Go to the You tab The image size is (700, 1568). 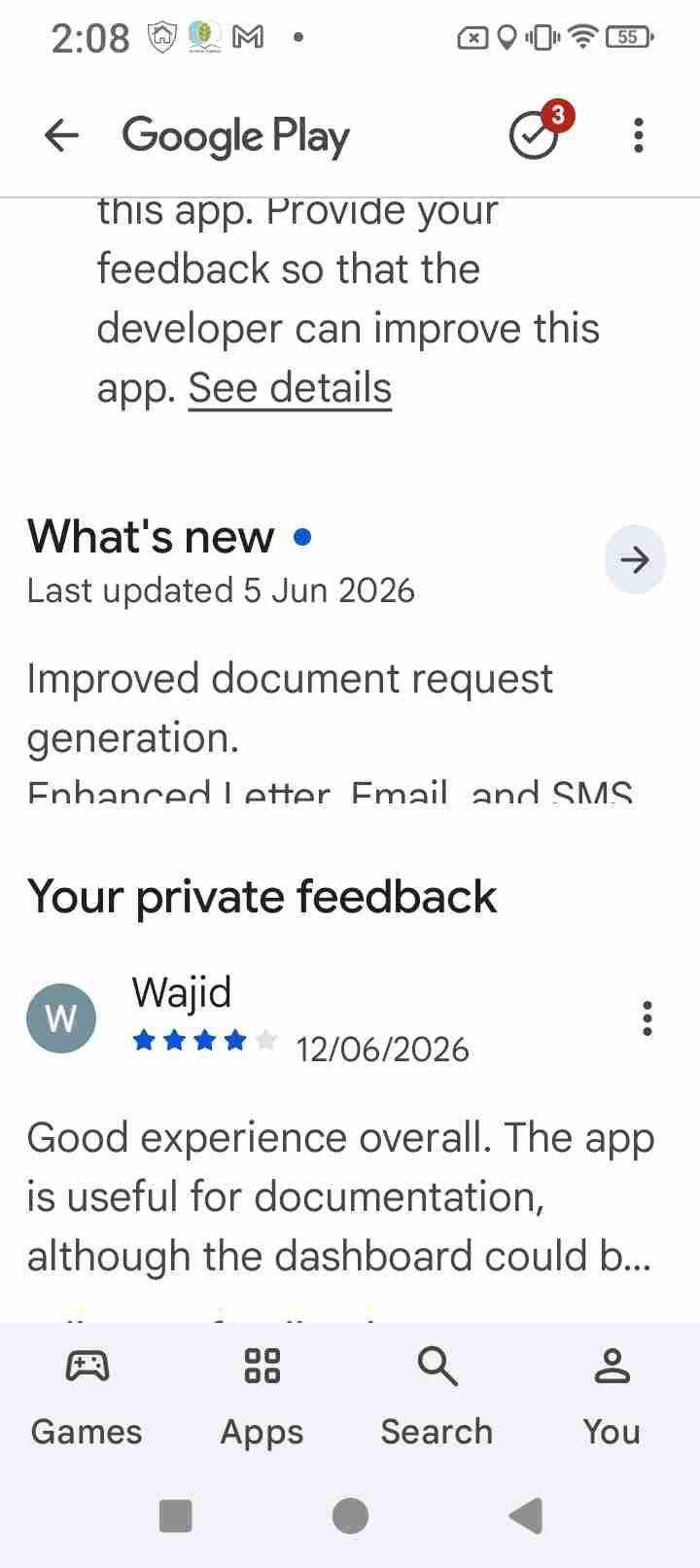pos(612,1396)
